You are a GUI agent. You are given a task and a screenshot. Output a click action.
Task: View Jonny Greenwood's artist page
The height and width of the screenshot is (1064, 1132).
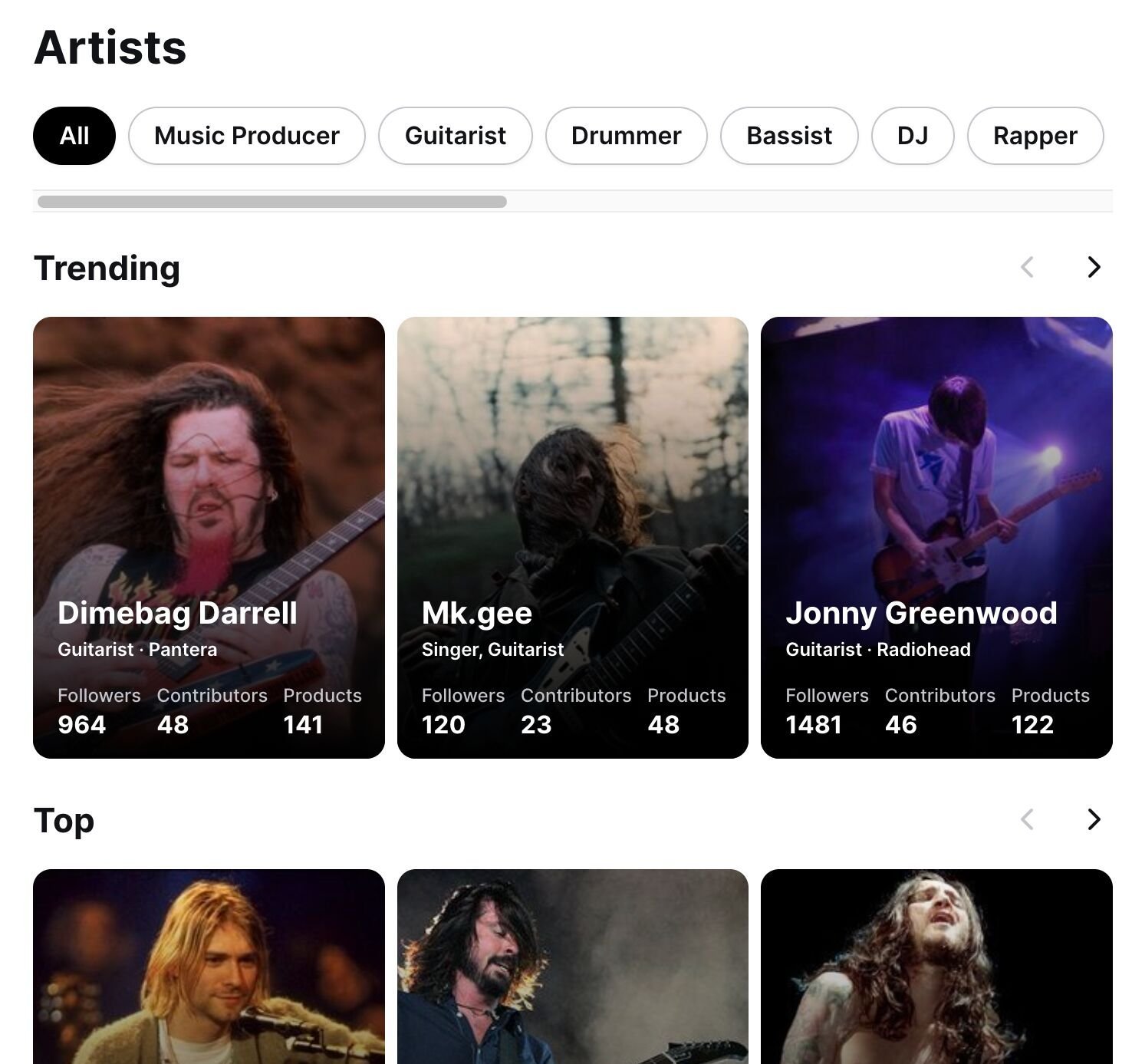[x=936, y=537]
